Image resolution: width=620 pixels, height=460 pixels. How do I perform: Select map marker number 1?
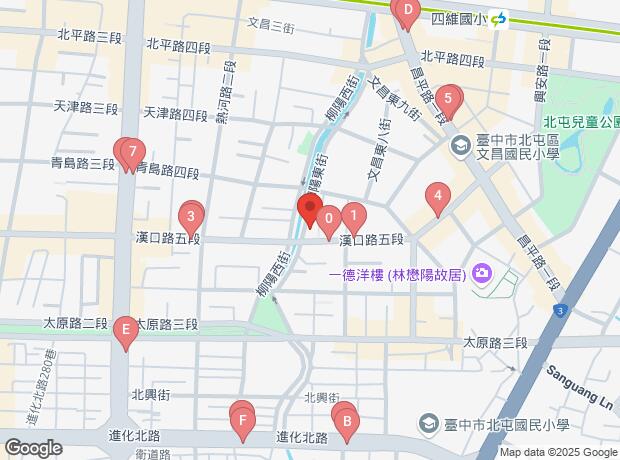pos(352,215)
